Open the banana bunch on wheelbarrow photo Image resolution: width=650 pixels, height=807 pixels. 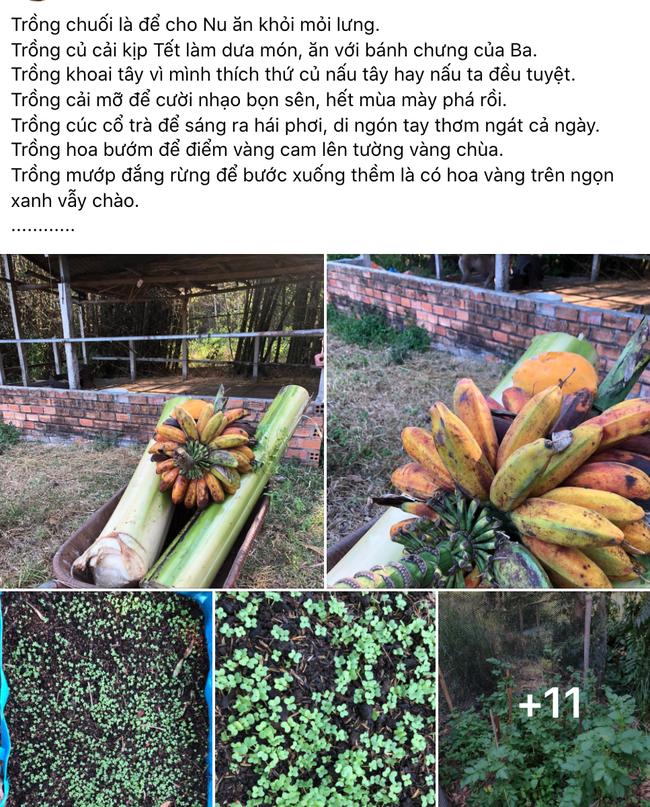pos(161,420)
